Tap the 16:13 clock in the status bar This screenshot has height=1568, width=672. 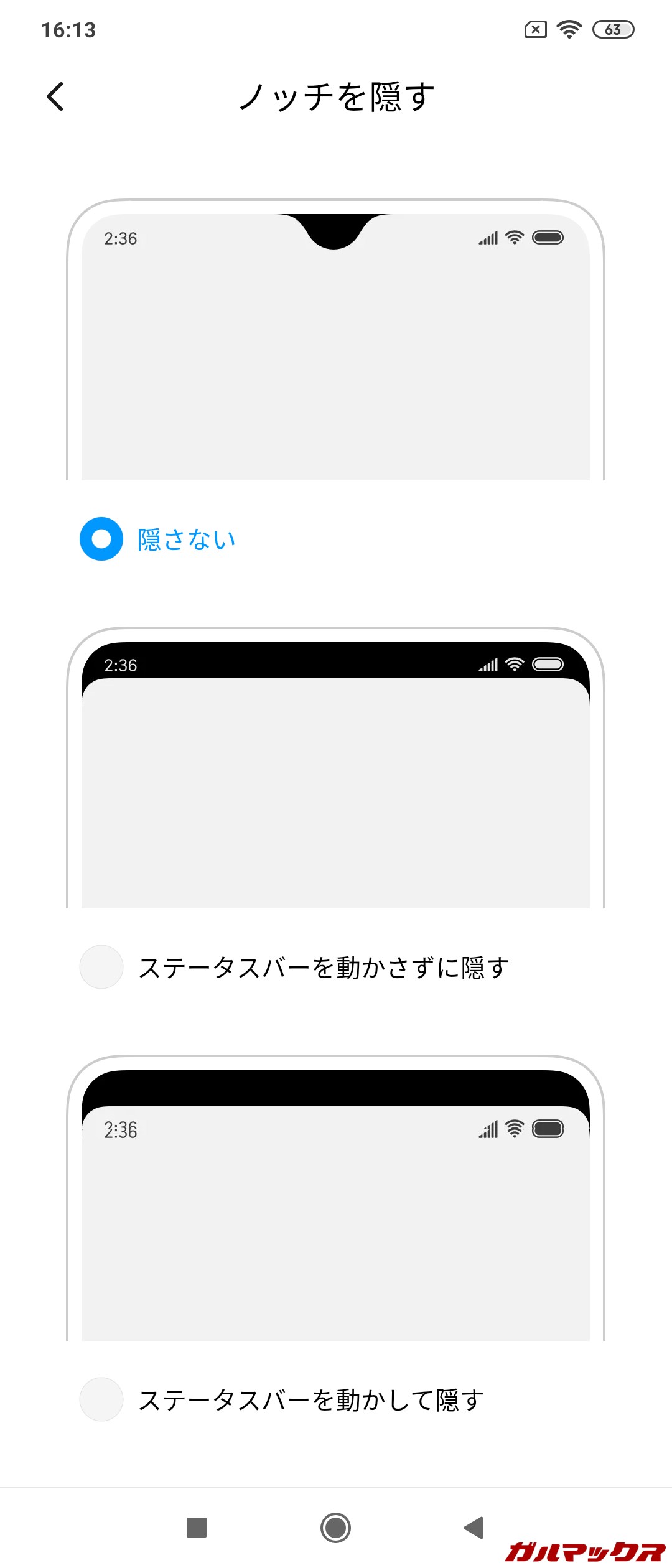point(70,29)
